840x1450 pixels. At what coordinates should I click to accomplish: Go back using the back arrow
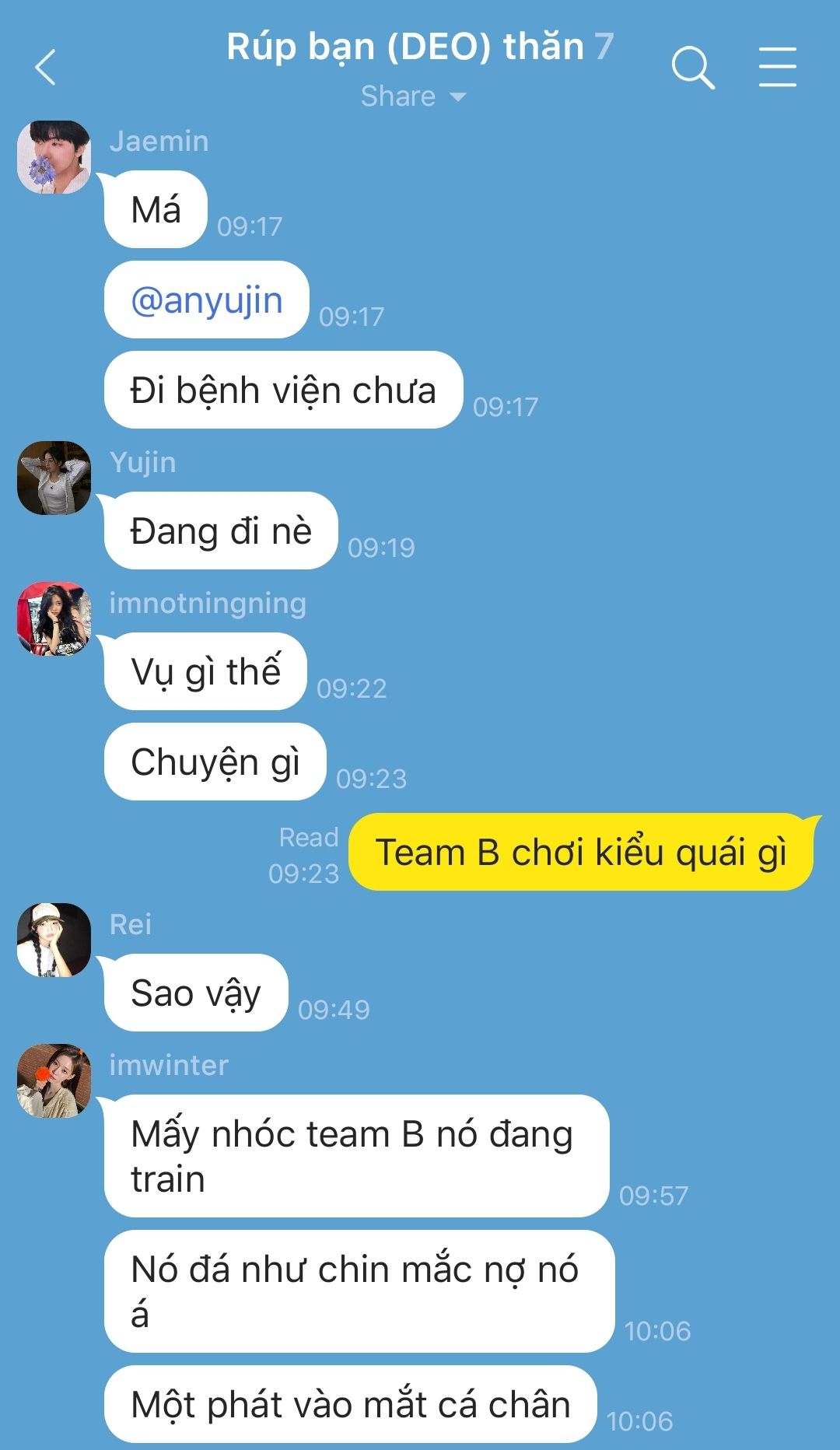point(46,67)
